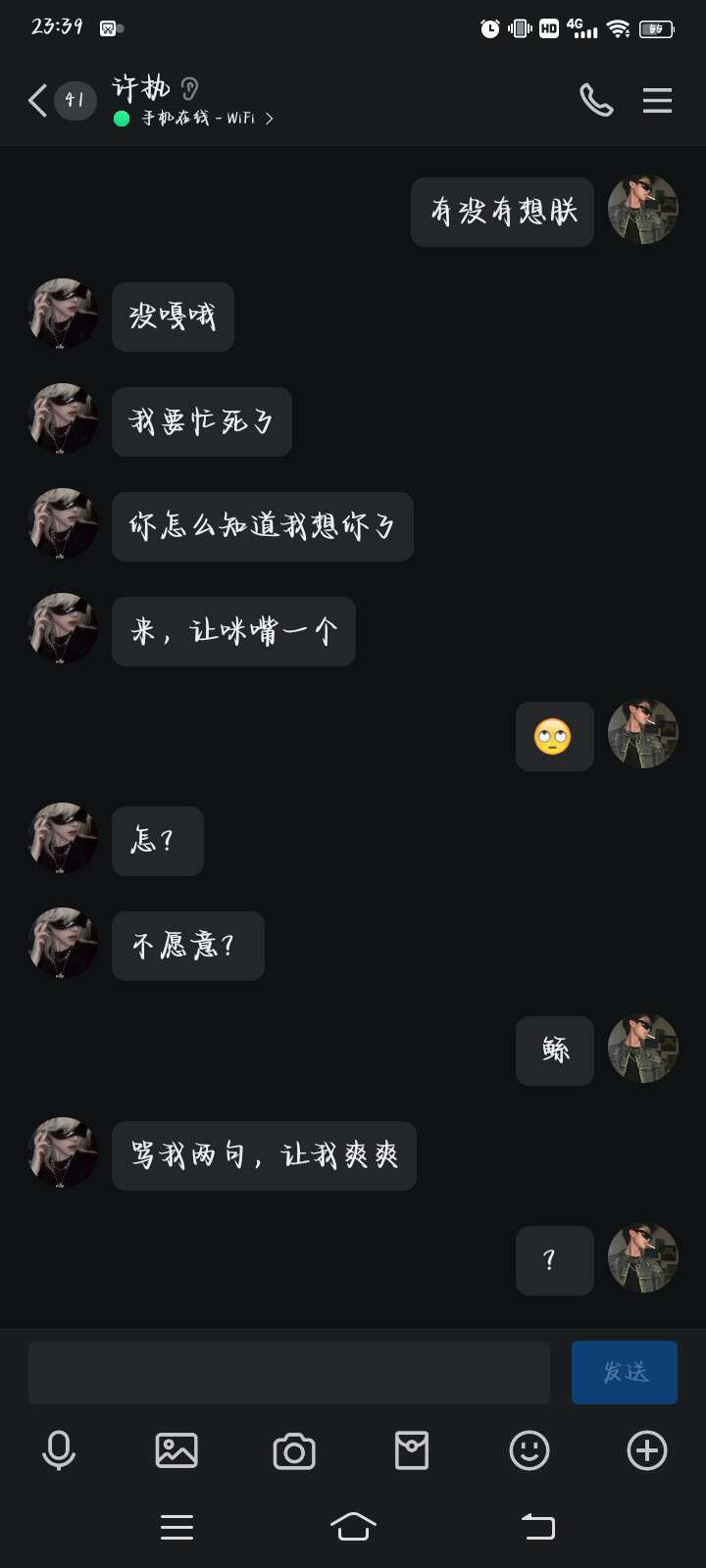Open the system recent apps view
Screen dimensions: 706x1568
click(x=176, y=1526)
